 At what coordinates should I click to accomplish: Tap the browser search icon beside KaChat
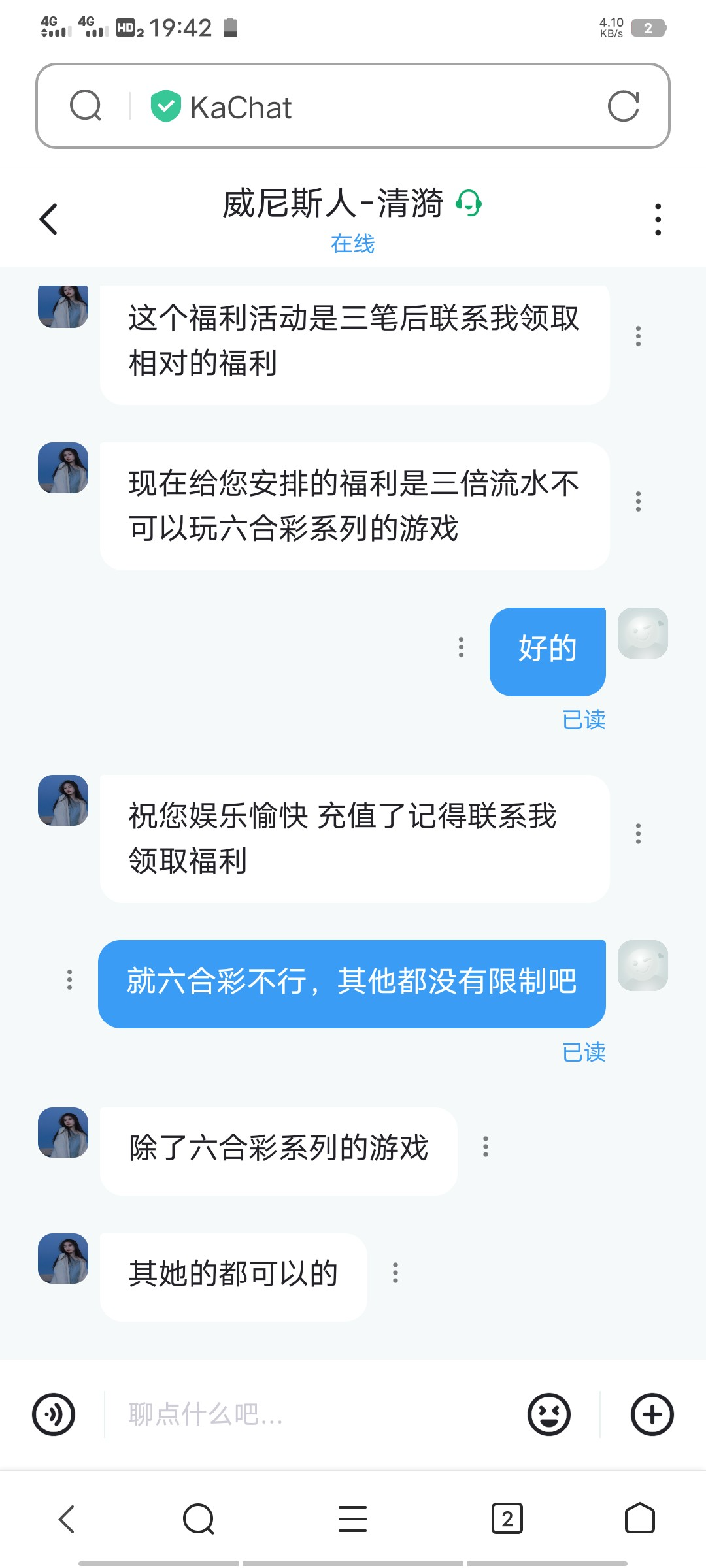click(86, 106)
